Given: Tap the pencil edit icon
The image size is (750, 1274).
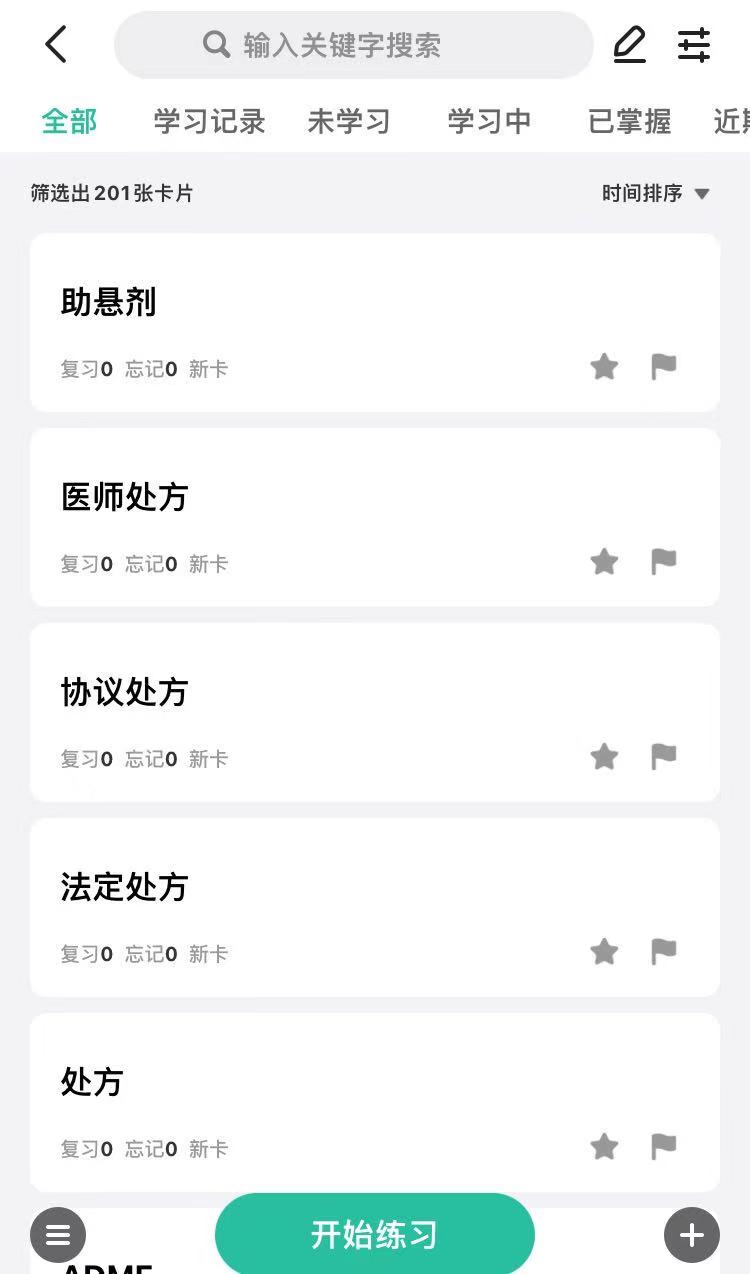Looking at the screenshot, I should (630, 45).
